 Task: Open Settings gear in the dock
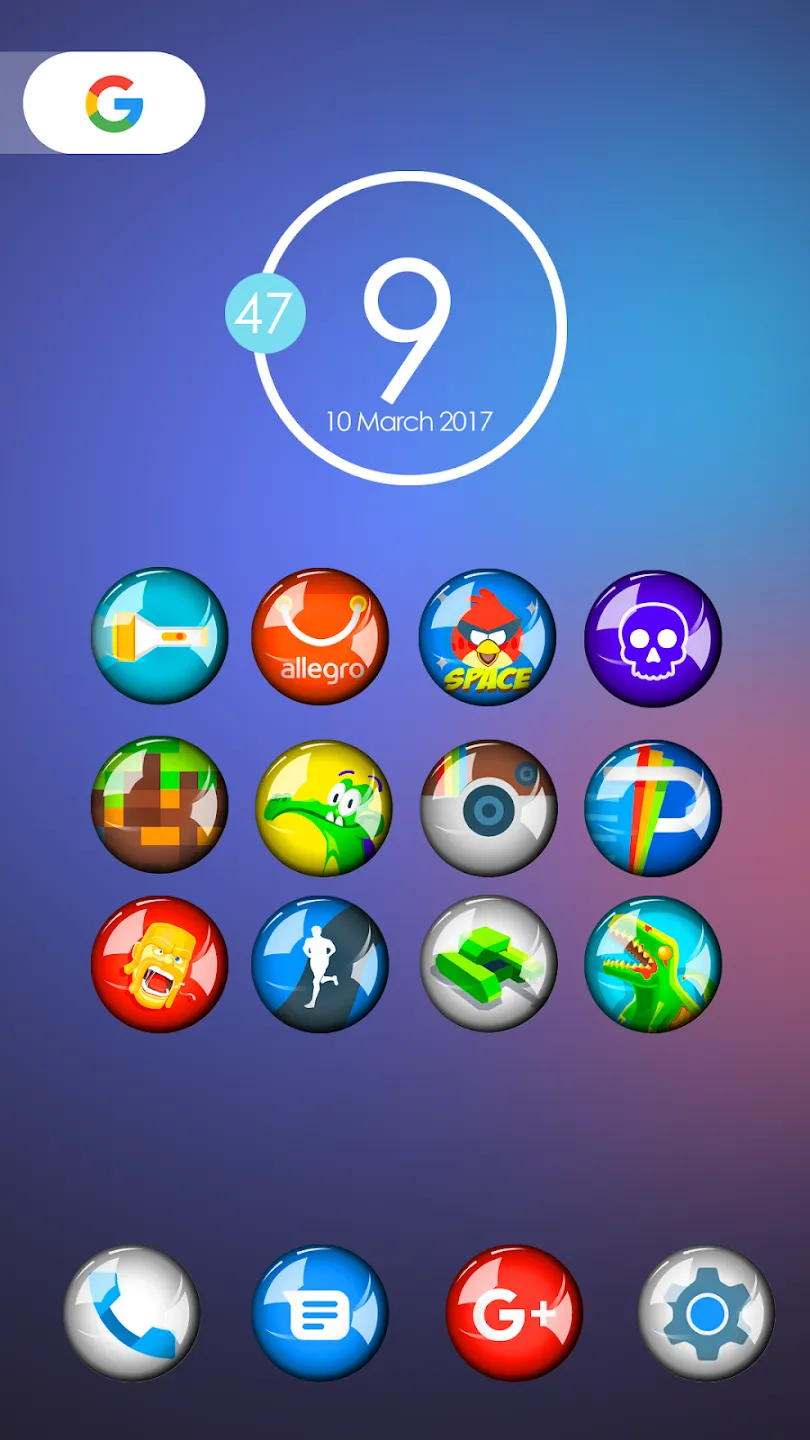706,1313
